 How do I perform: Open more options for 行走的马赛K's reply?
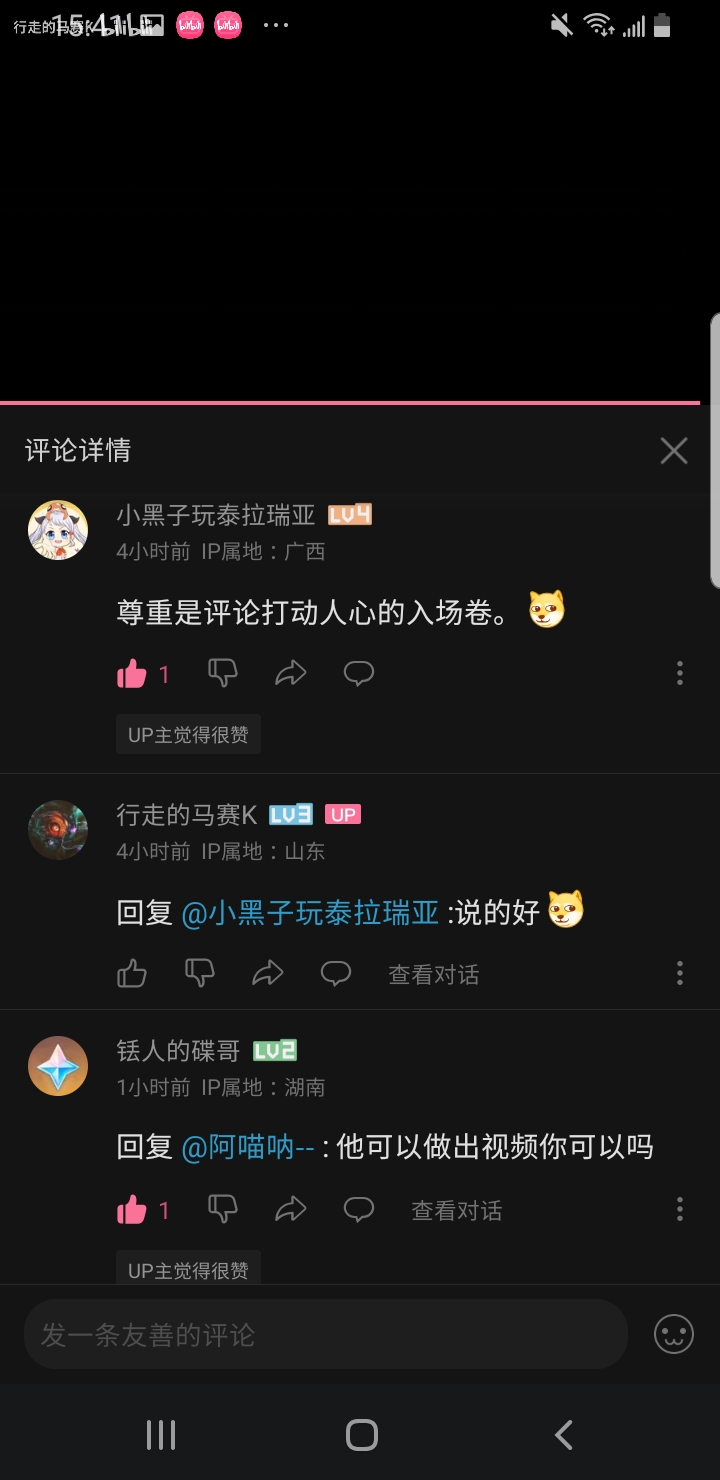click(680, 972)
